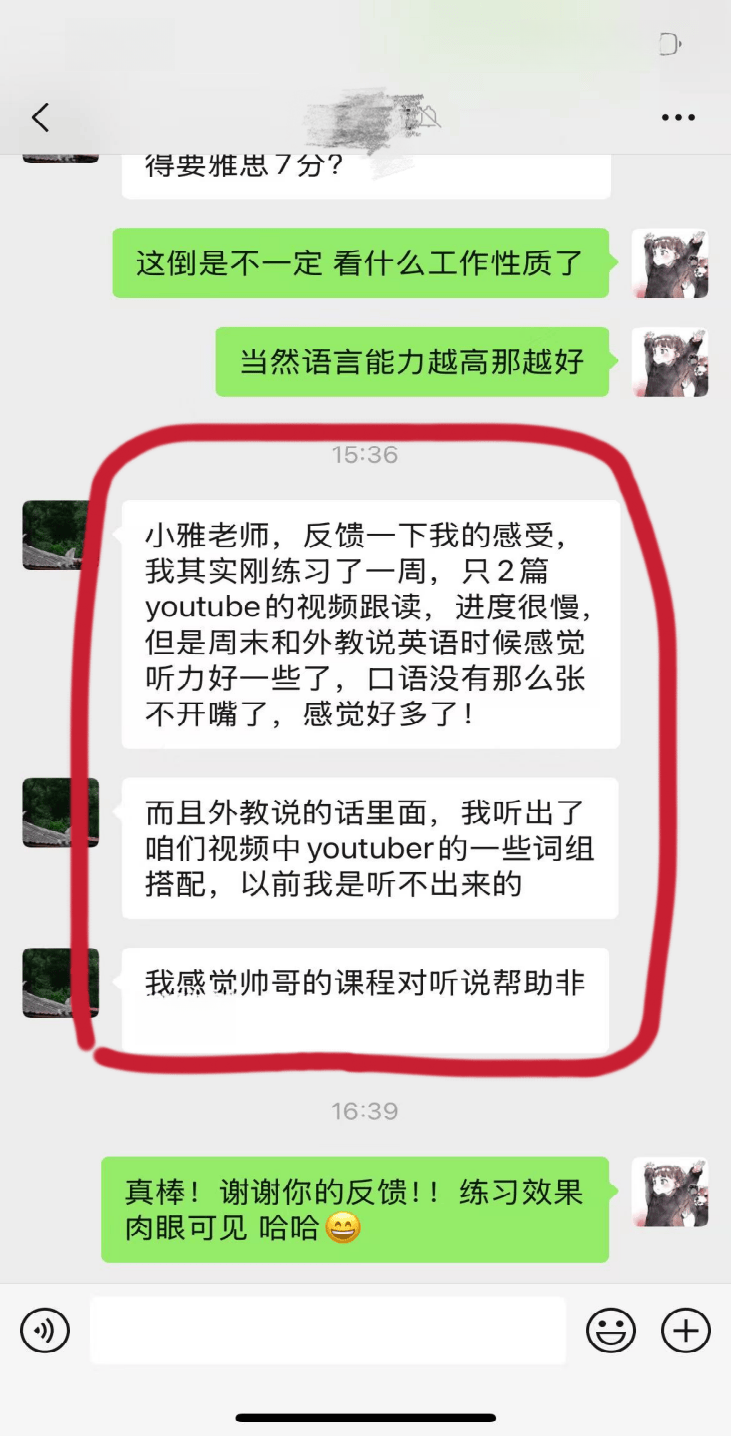This screenshot has height=1437, width=731.
Task: Open the plus attachments menu
Action: [686, 1331]
